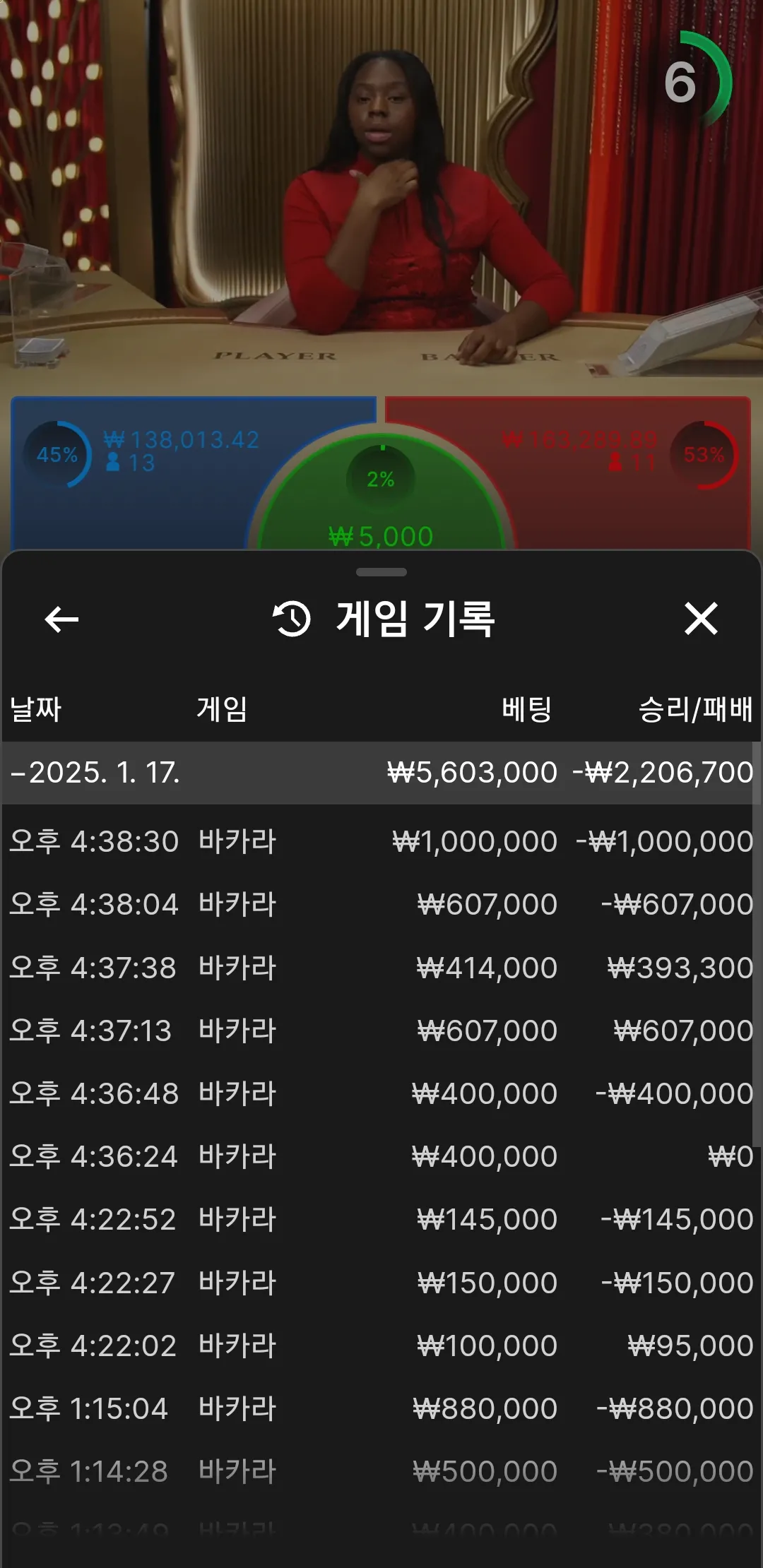763x1568 pixels.
Task: View the 오후 4:37:13 ₩607,000 win record
Action: [x=381, y=1031]
